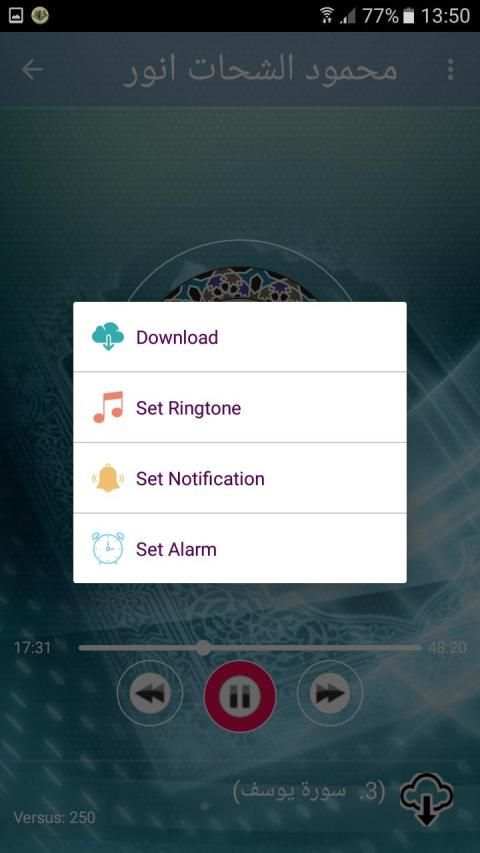
Task: Select Download from the popup menu
Action: tap(239, 337)
